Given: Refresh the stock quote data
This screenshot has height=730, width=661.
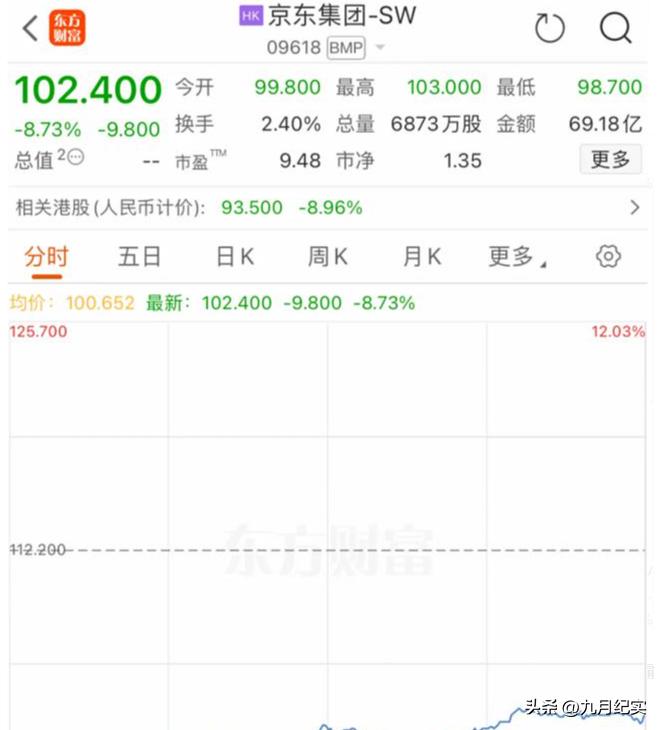Looking at the screenshot, I should point(550,28).
